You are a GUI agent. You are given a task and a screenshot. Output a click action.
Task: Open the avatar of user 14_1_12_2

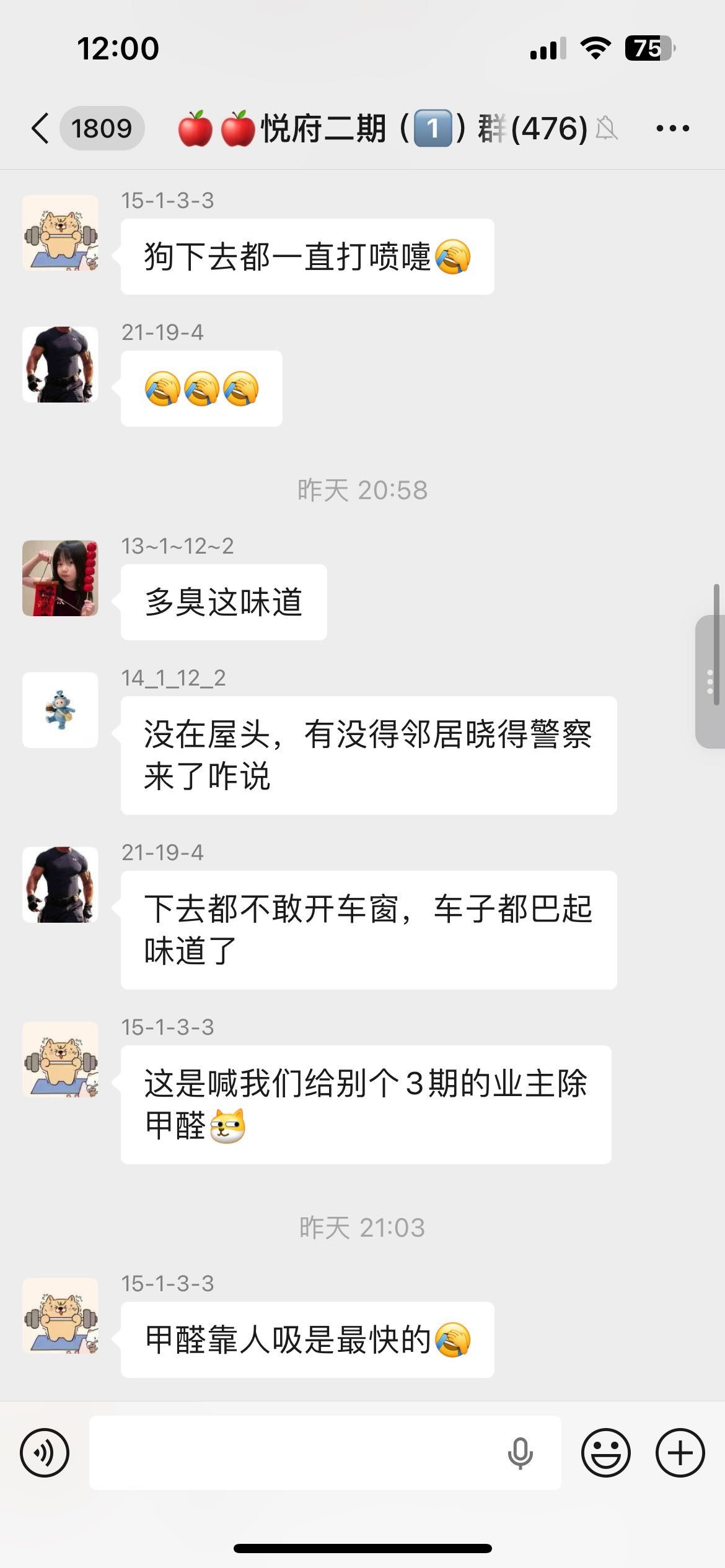coord(60,710)
